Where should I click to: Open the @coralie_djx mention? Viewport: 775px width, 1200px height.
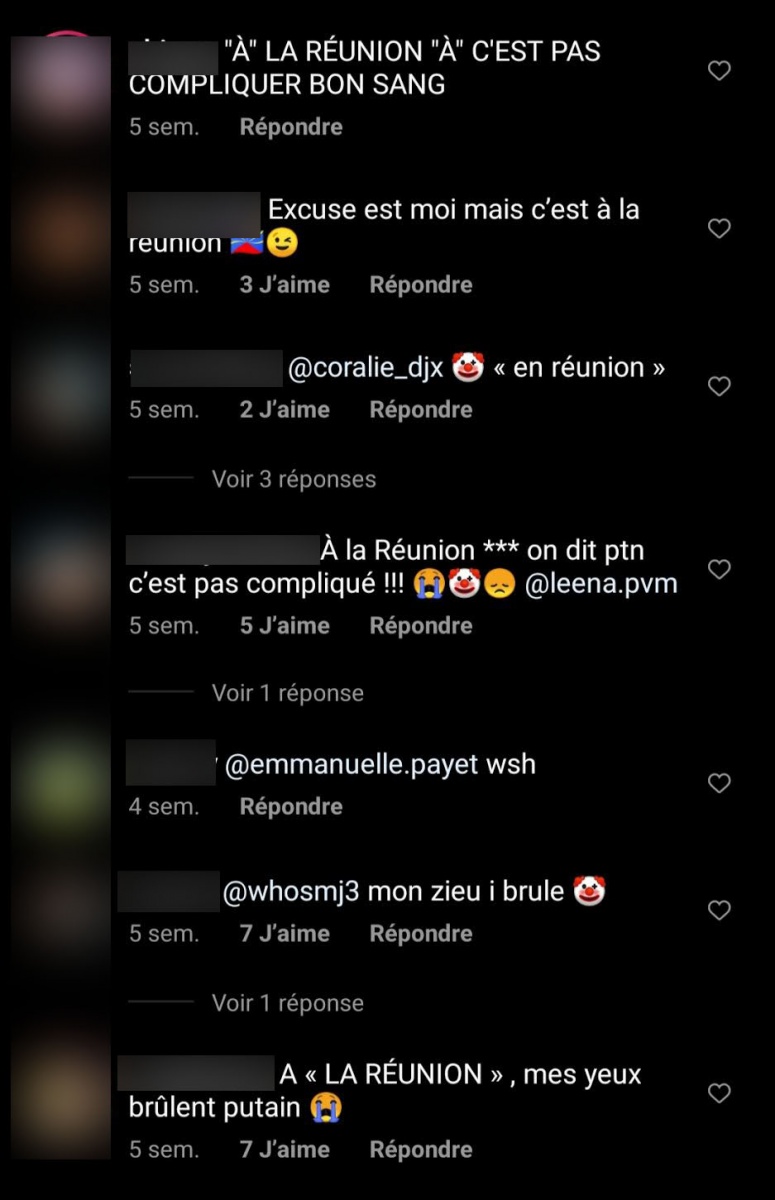coord(365,368)
